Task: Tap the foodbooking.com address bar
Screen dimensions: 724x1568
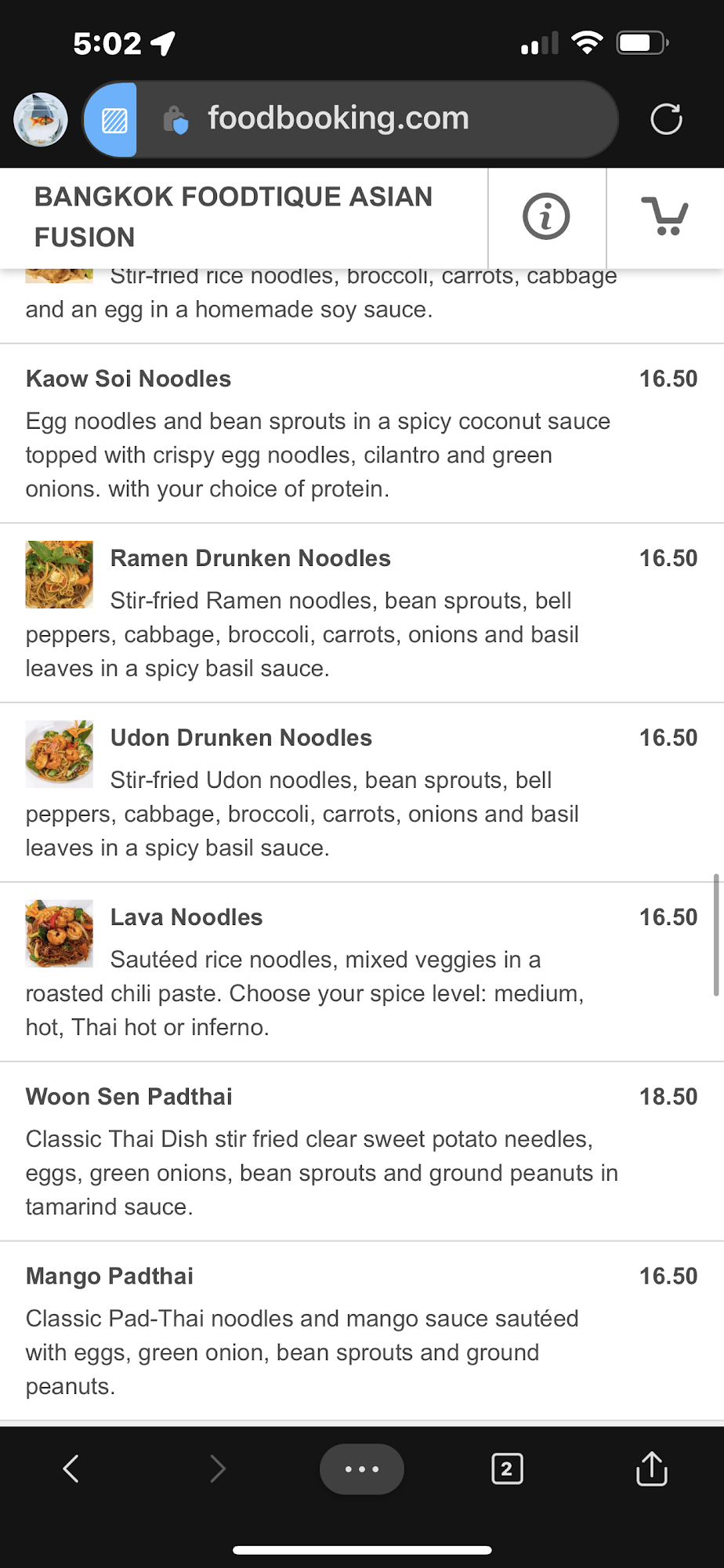Action: 338,119
